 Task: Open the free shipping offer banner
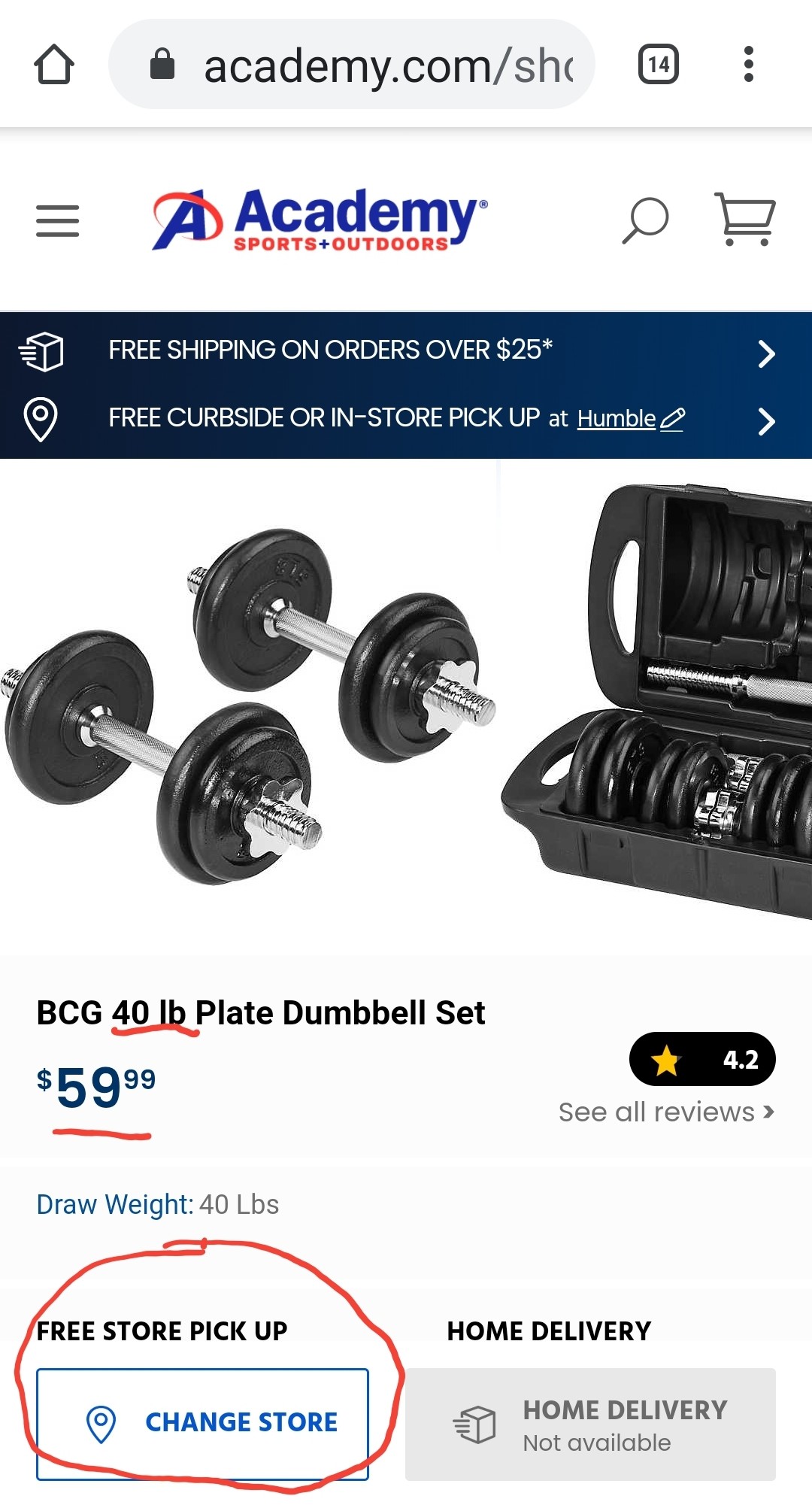[x=406, y=350]
